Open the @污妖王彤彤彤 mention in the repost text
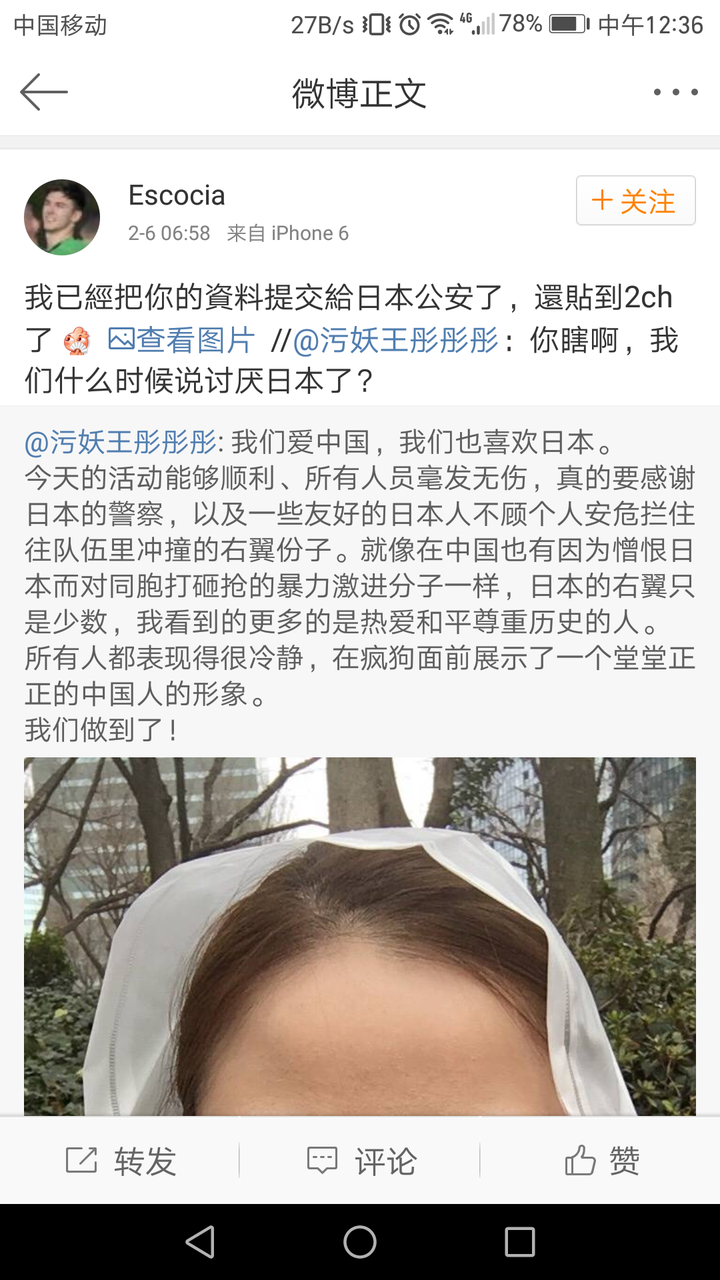Viewport: 720px width, 1280px height. pos(395,340)
